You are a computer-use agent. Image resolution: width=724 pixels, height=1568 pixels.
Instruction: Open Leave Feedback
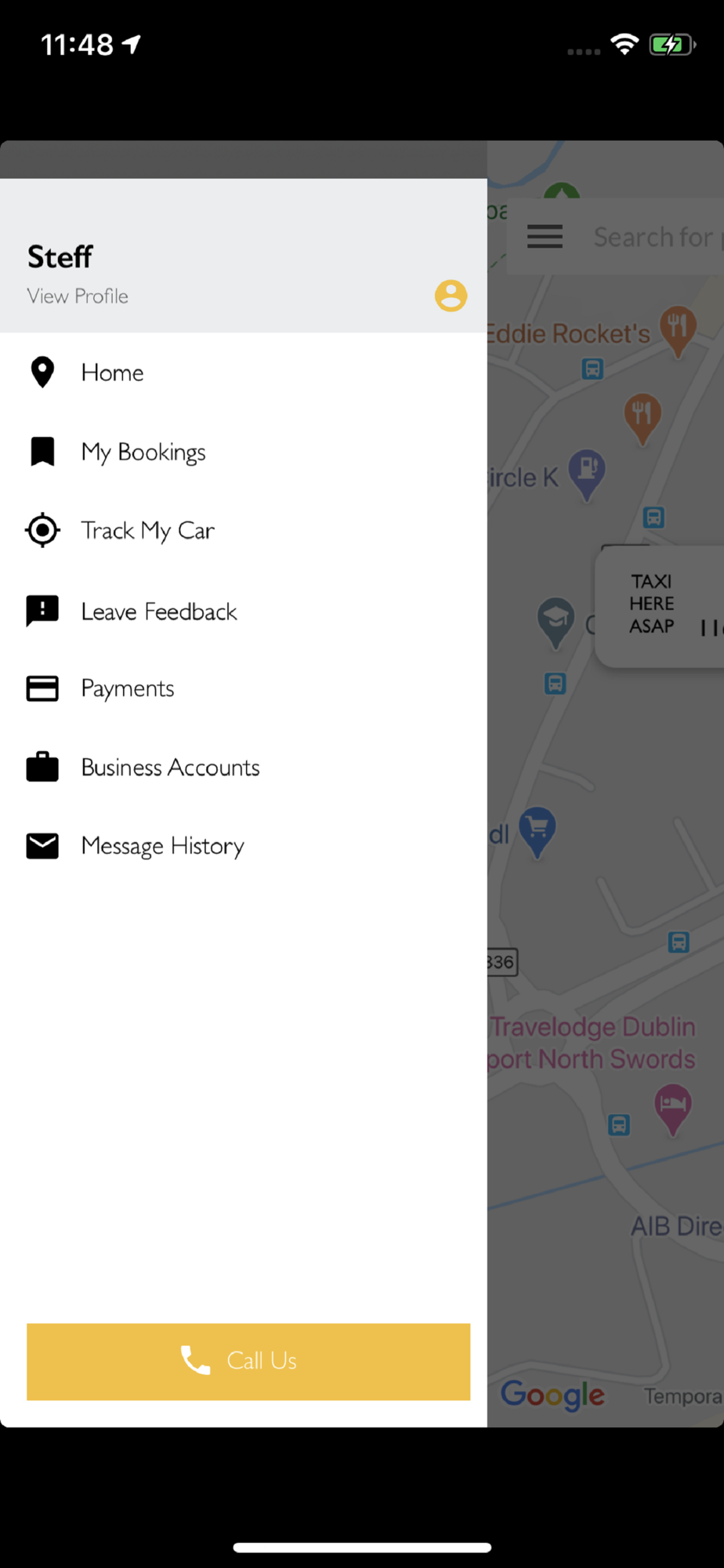coord(158,612)
